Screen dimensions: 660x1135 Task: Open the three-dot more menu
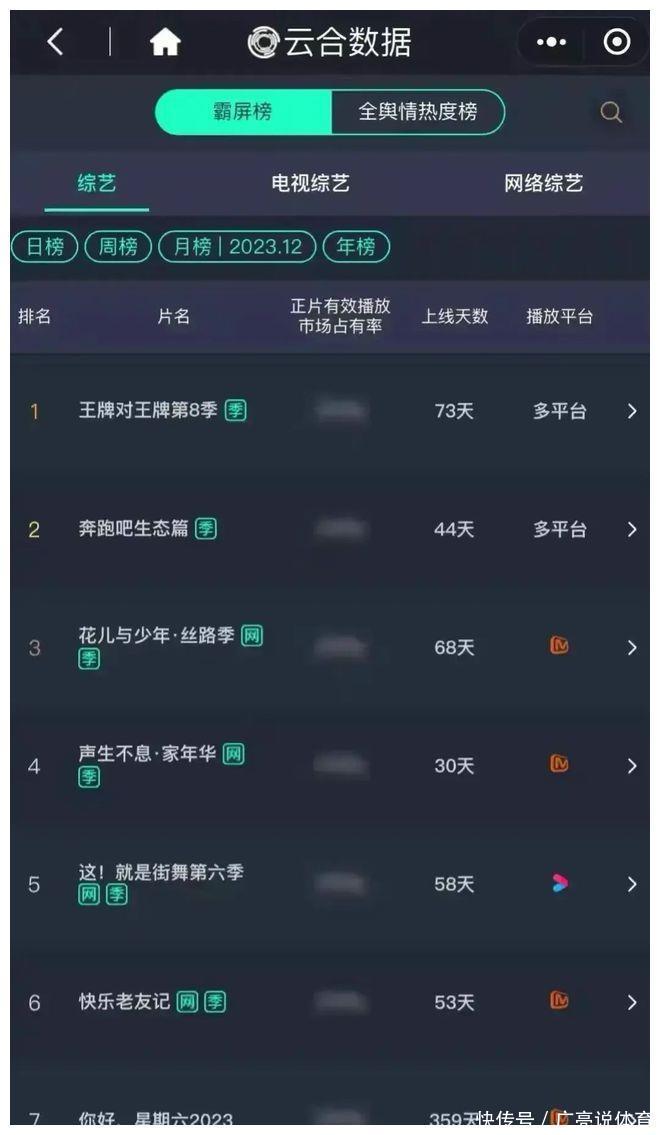551,42
